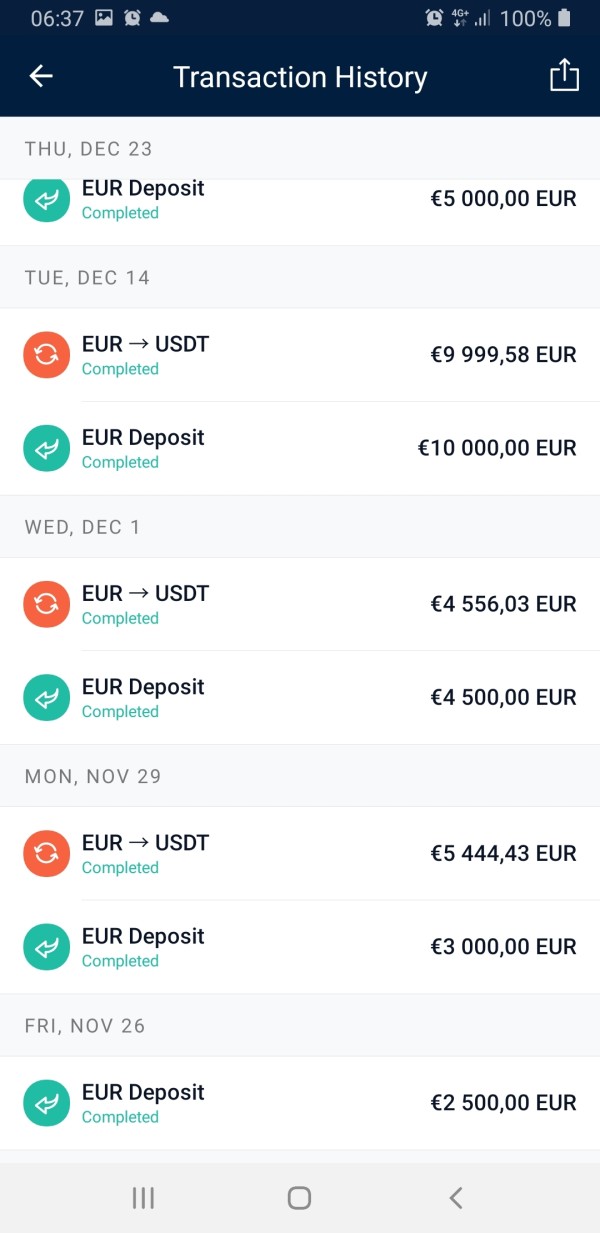Image resolution: width=600 pixels, height=1233 pixels.
Task: Open the €9 999,58 EUR → USDT conversion
Action: click(300, 355)
